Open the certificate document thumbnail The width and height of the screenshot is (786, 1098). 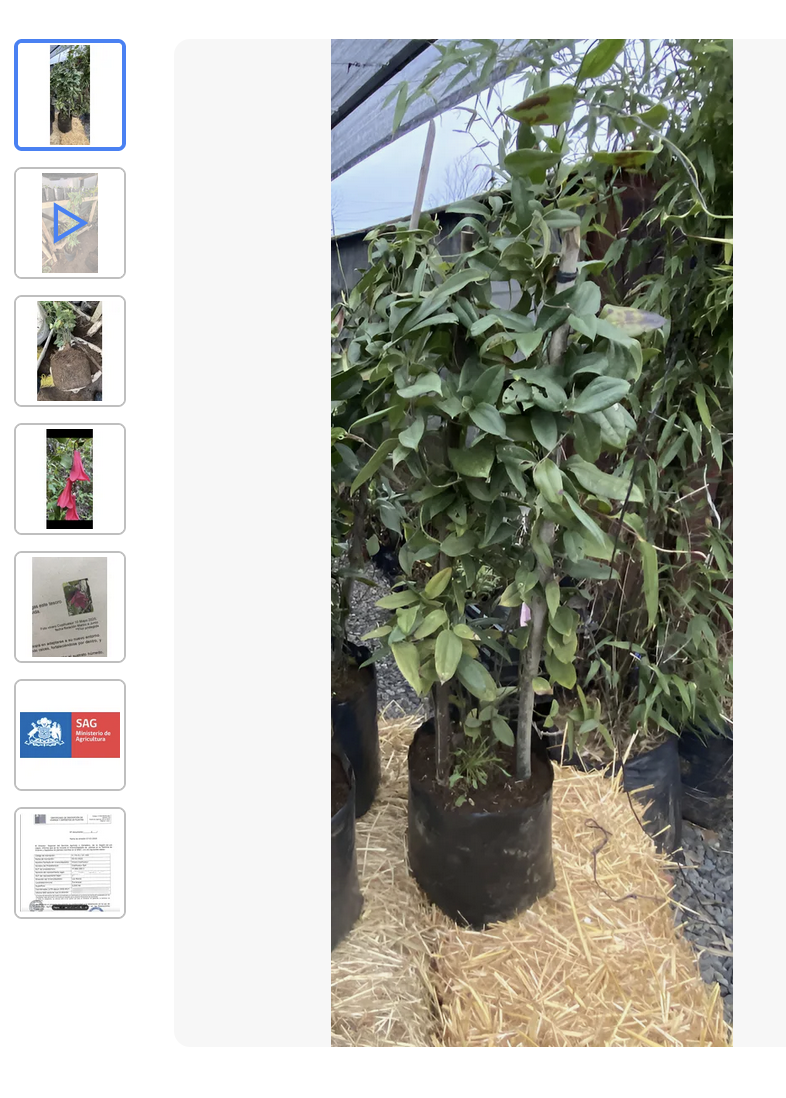pos(70,863)
